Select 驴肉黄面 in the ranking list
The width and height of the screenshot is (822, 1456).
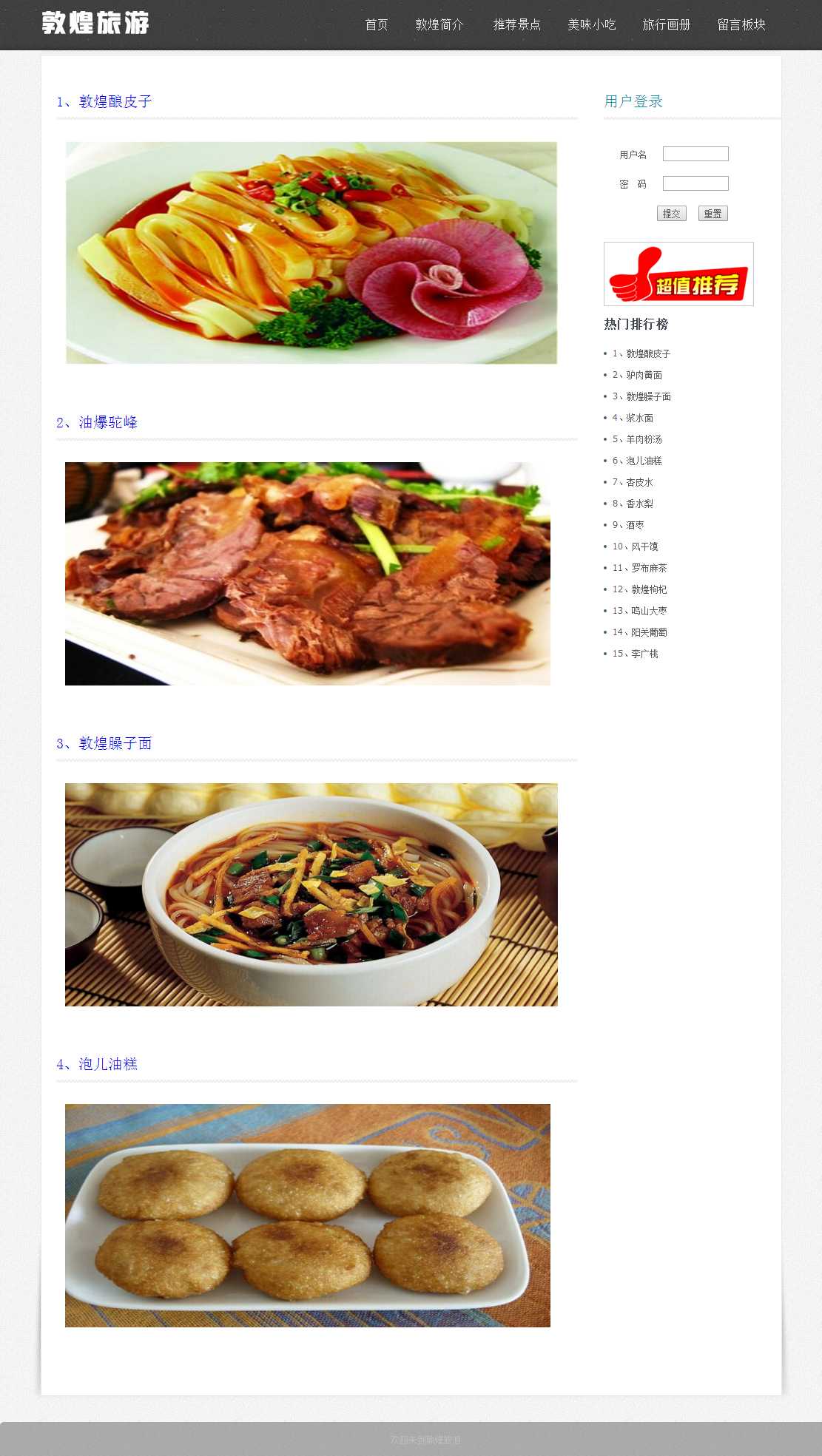[x=637, y=376]
